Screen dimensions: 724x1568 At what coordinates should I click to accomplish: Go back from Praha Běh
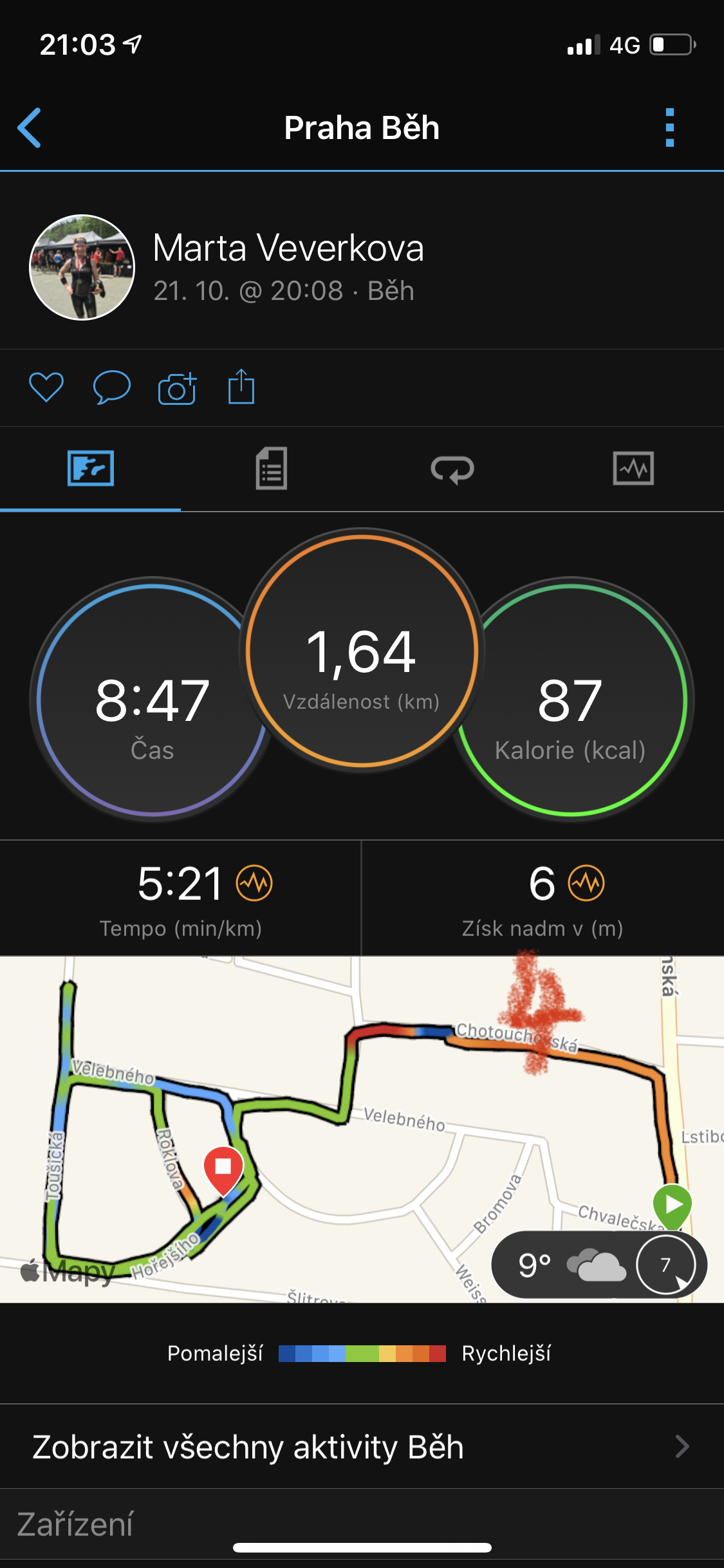click(29, 127)
